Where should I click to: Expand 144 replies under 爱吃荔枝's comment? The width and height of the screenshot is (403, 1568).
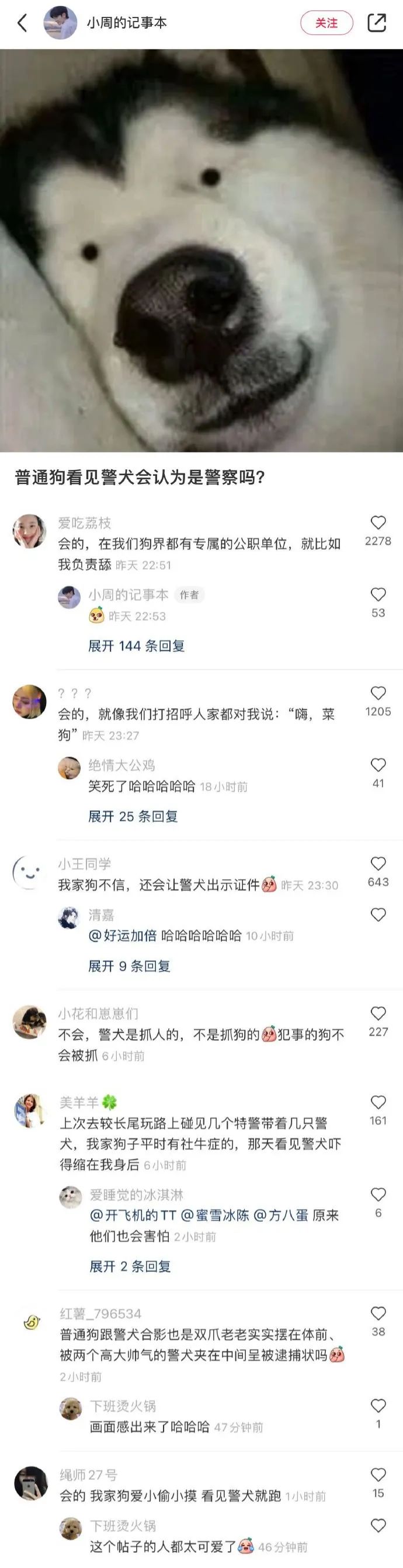pos(136,646)
